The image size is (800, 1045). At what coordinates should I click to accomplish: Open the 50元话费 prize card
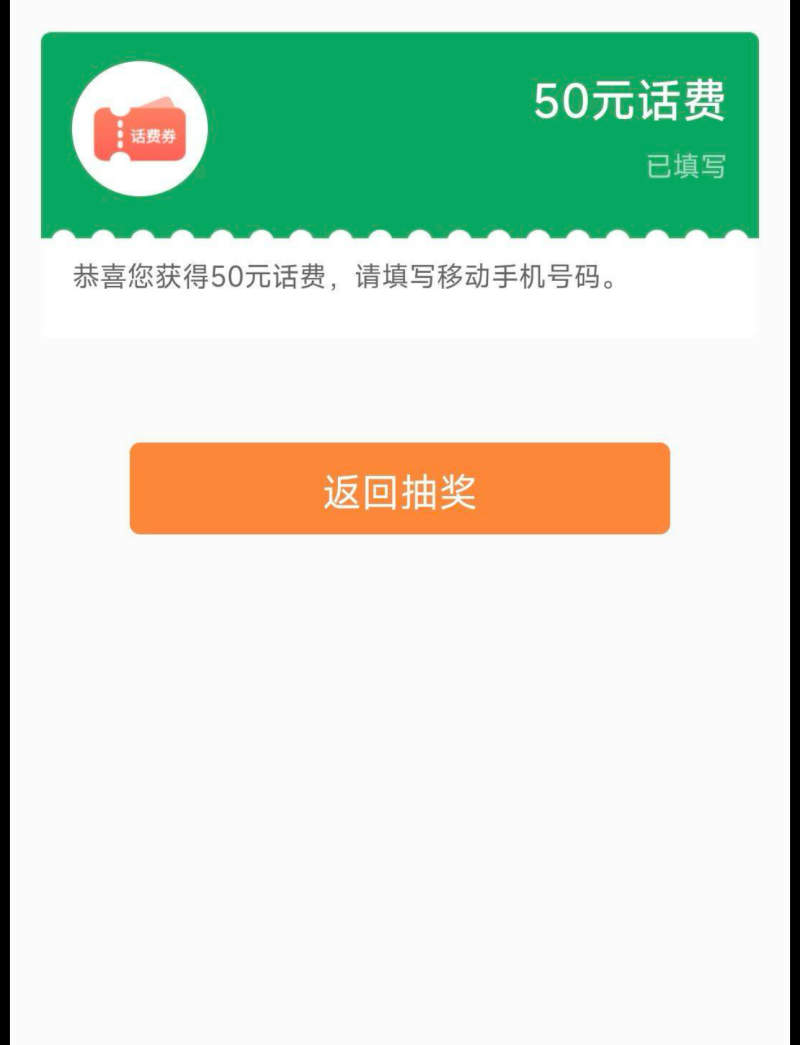click(399, 135)
